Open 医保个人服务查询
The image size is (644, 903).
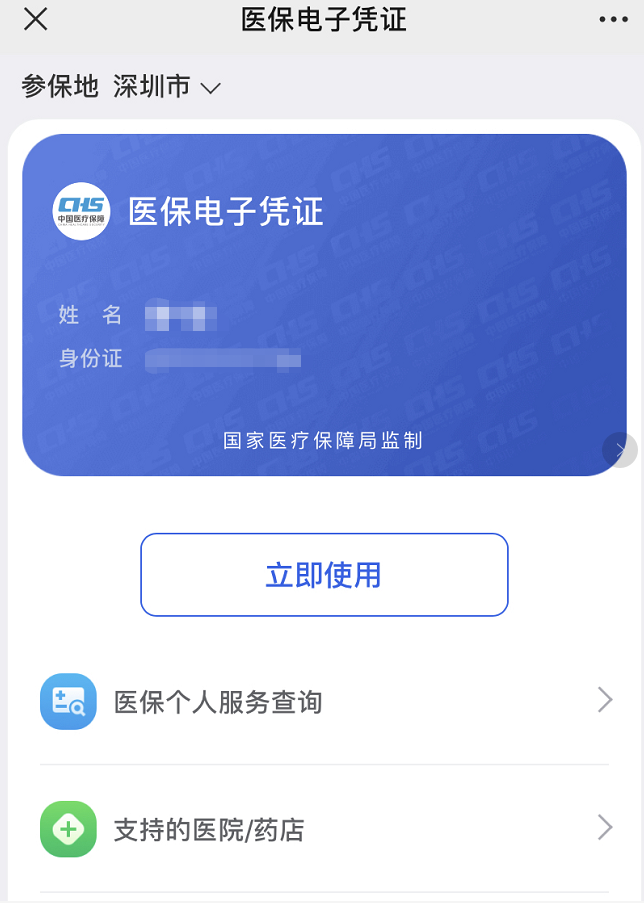pos(324,701)
